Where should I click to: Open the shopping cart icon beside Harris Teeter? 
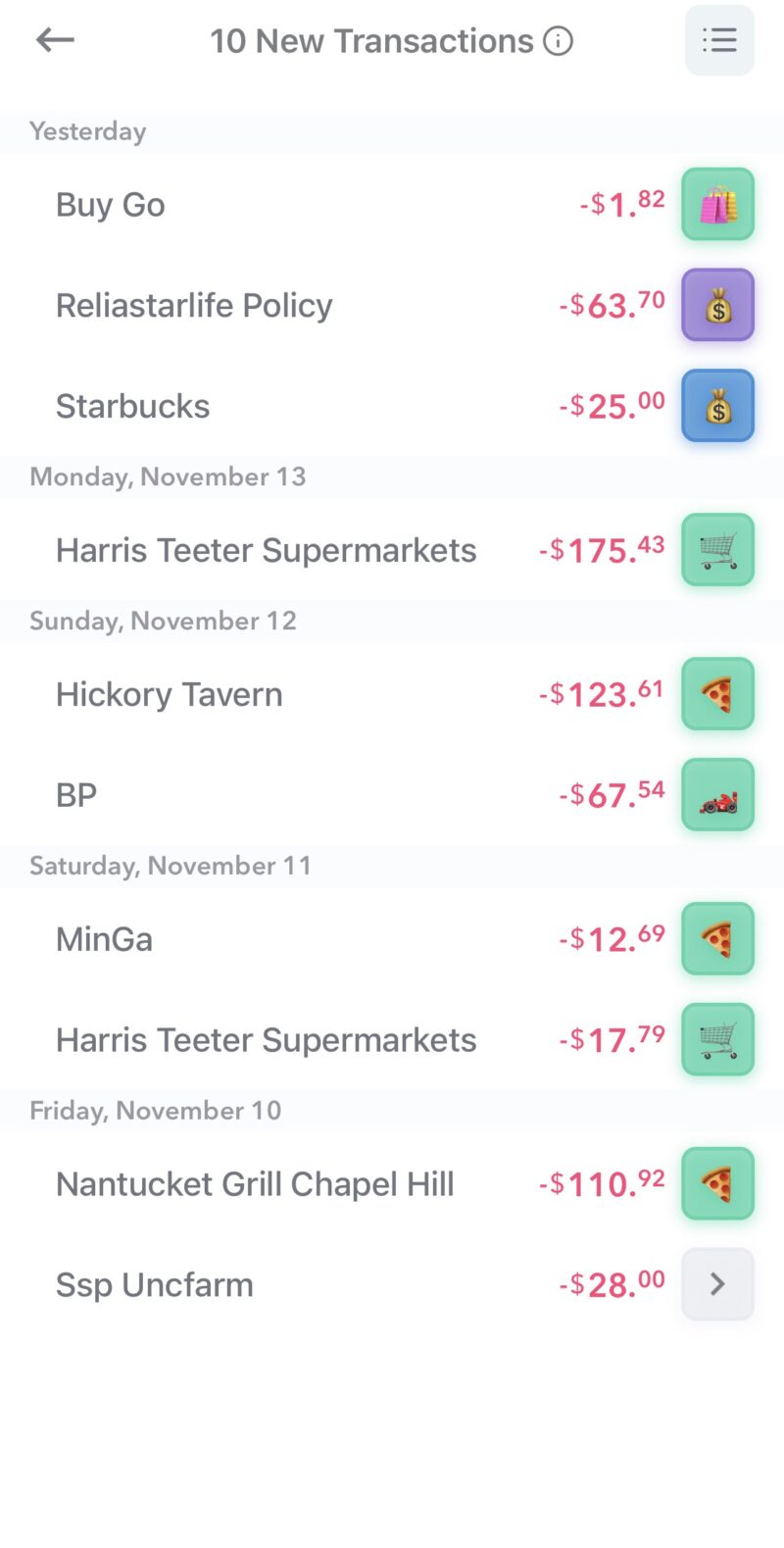coord(717,549)
